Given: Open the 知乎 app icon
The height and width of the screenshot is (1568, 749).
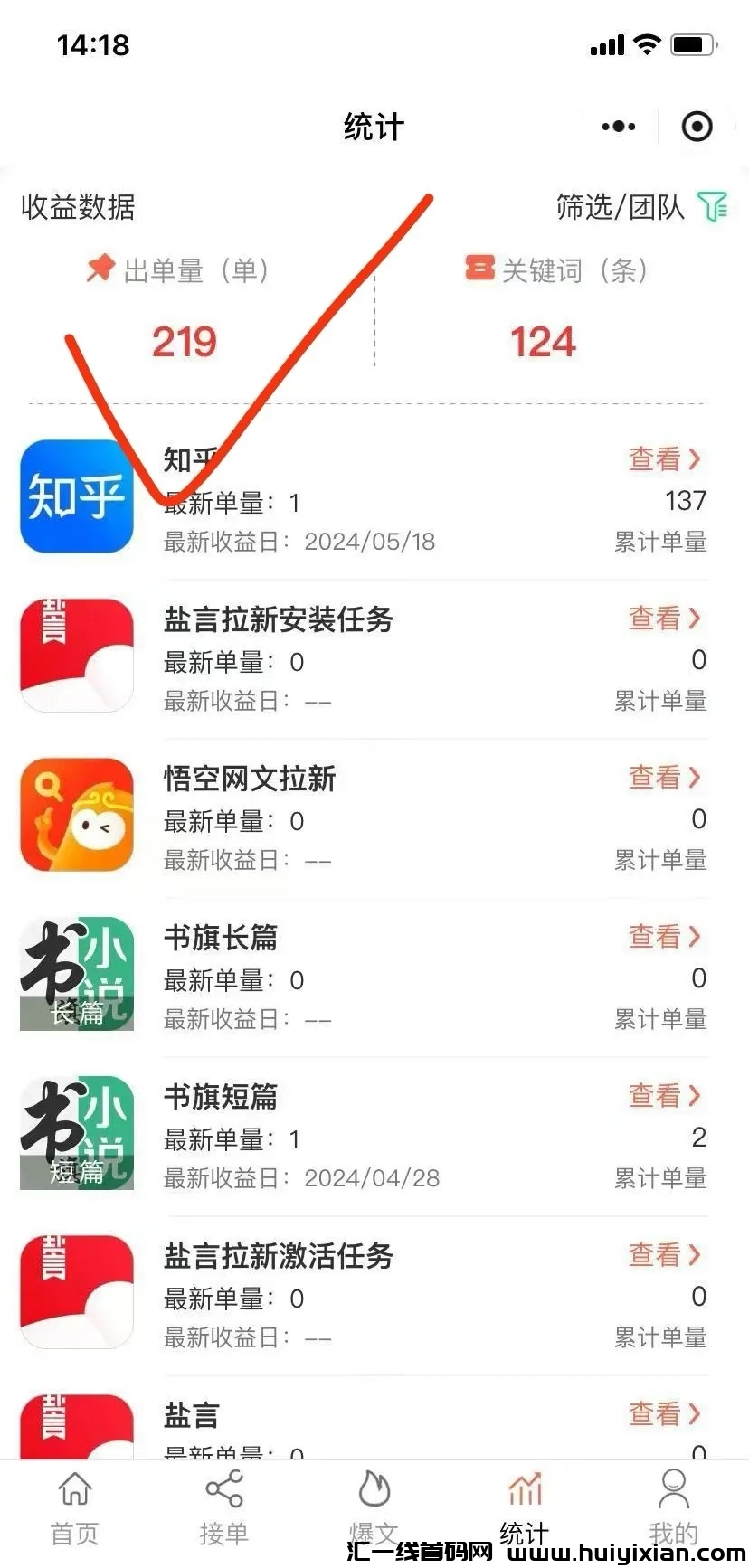Looking at the screenshot, I should pyautogui.click(x=76, y=496).
